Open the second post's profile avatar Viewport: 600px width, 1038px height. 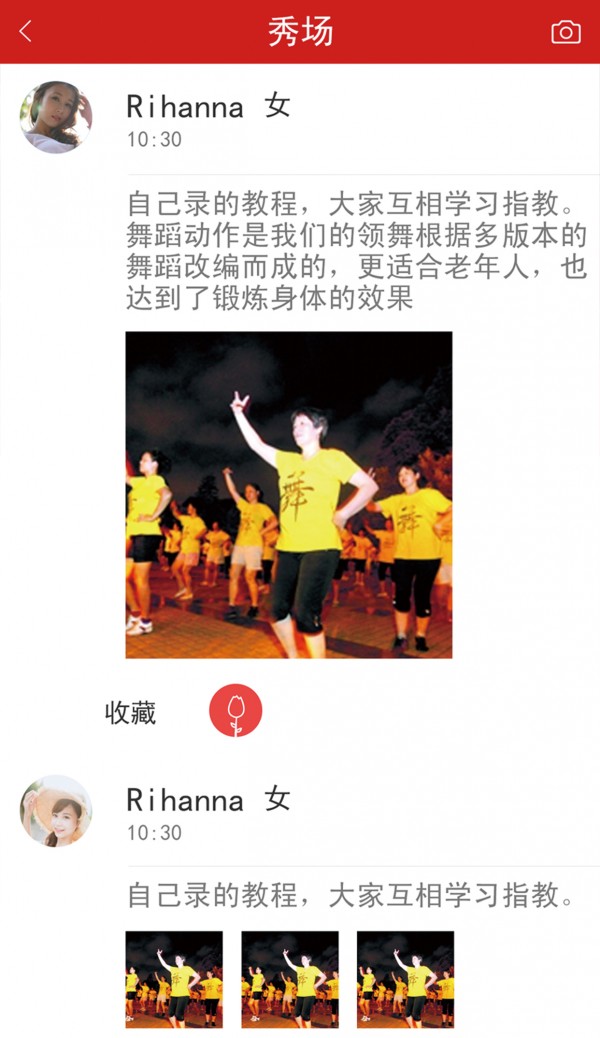click(x=56, y=811)
